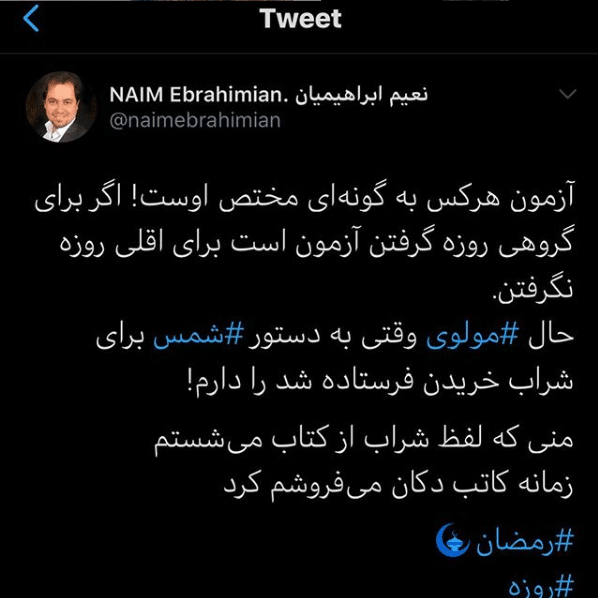Open the #روزه hashtag
The width and height of the screenshot is (598, 598).
click(x=542, y=587)
